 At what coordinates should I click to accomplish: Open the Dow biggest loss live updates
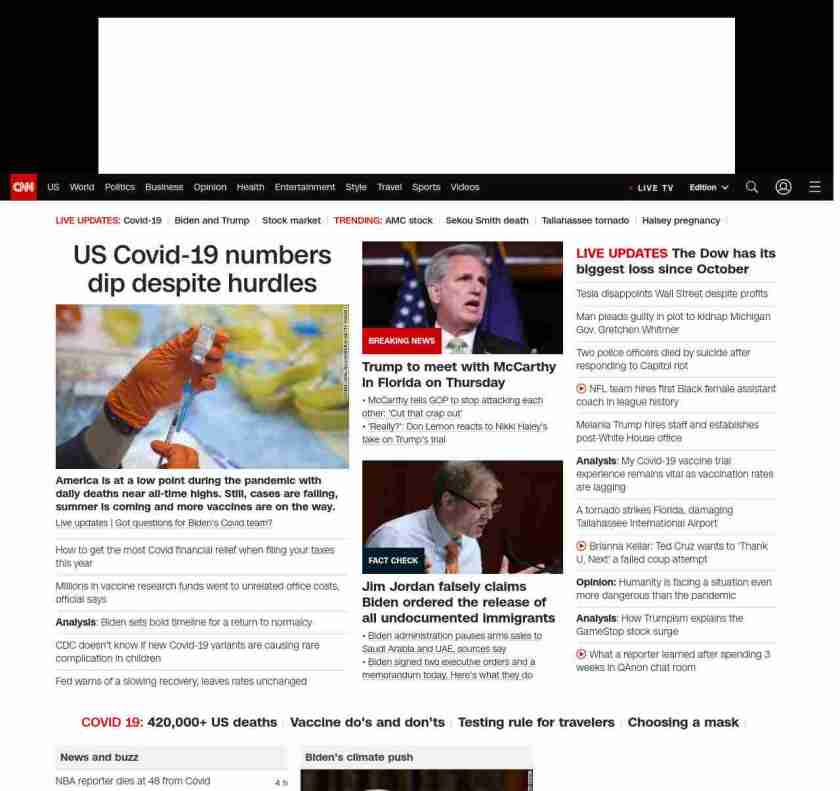675,261
